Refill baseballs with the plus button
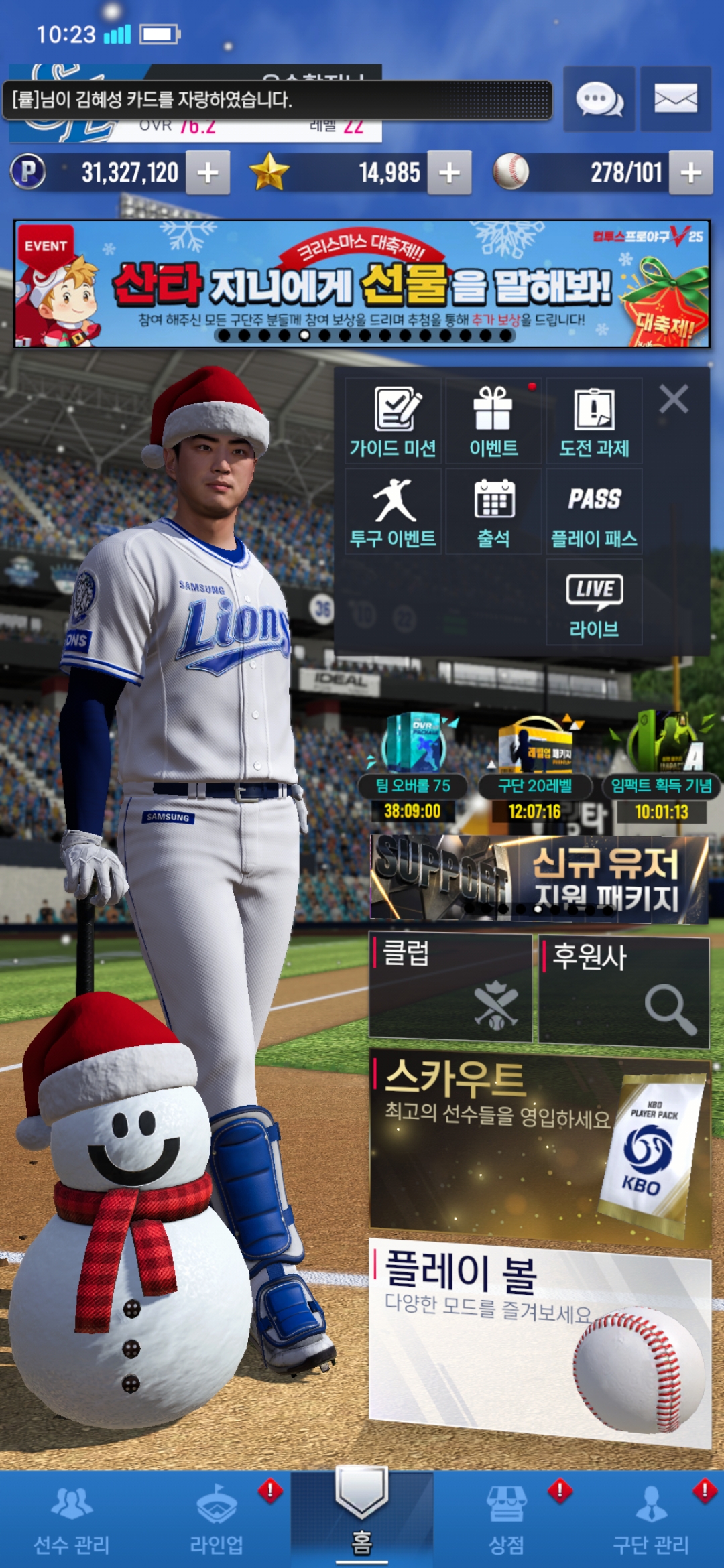Viewport: 724px width, 1568px height. [690, 173]
